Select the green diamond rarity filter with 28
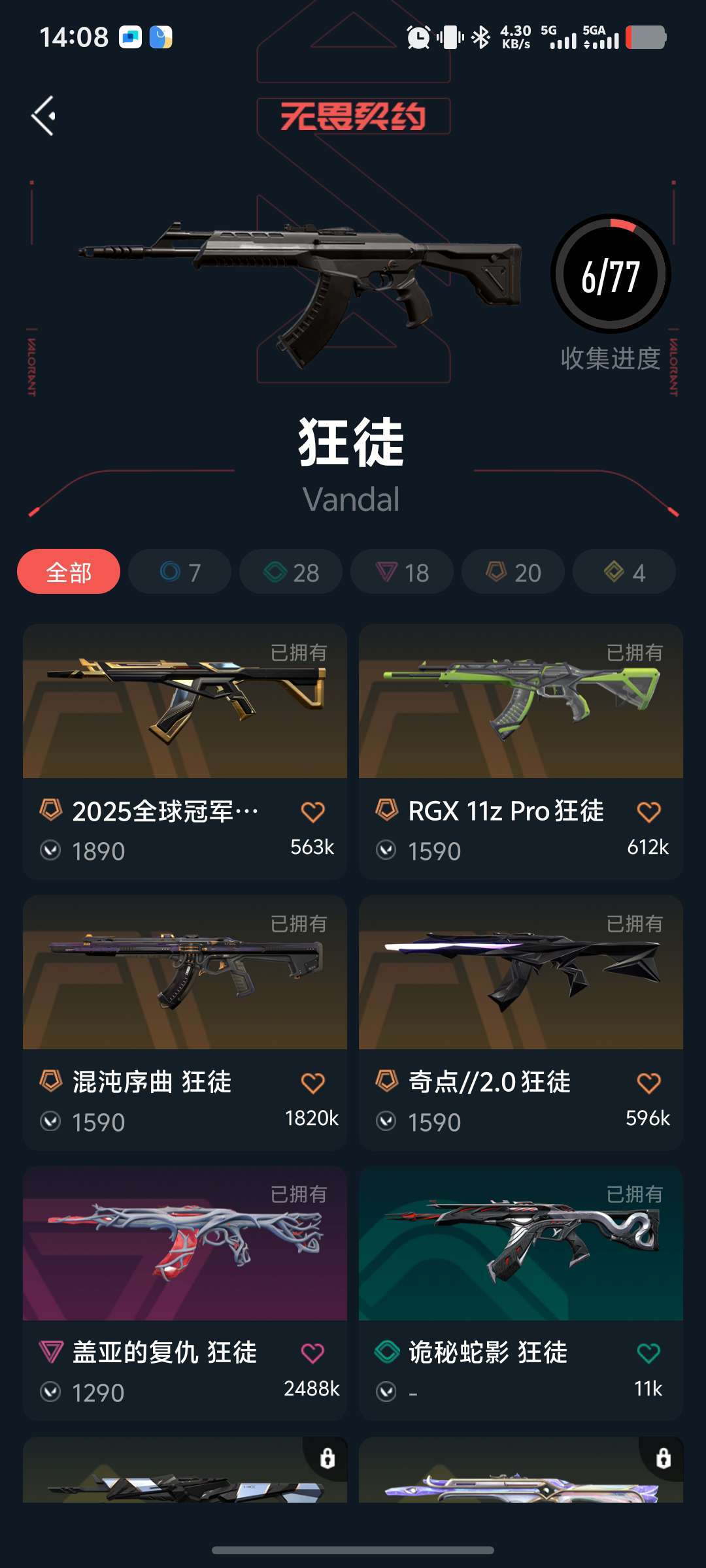706x1568 pixels. (x=290, y=571)
